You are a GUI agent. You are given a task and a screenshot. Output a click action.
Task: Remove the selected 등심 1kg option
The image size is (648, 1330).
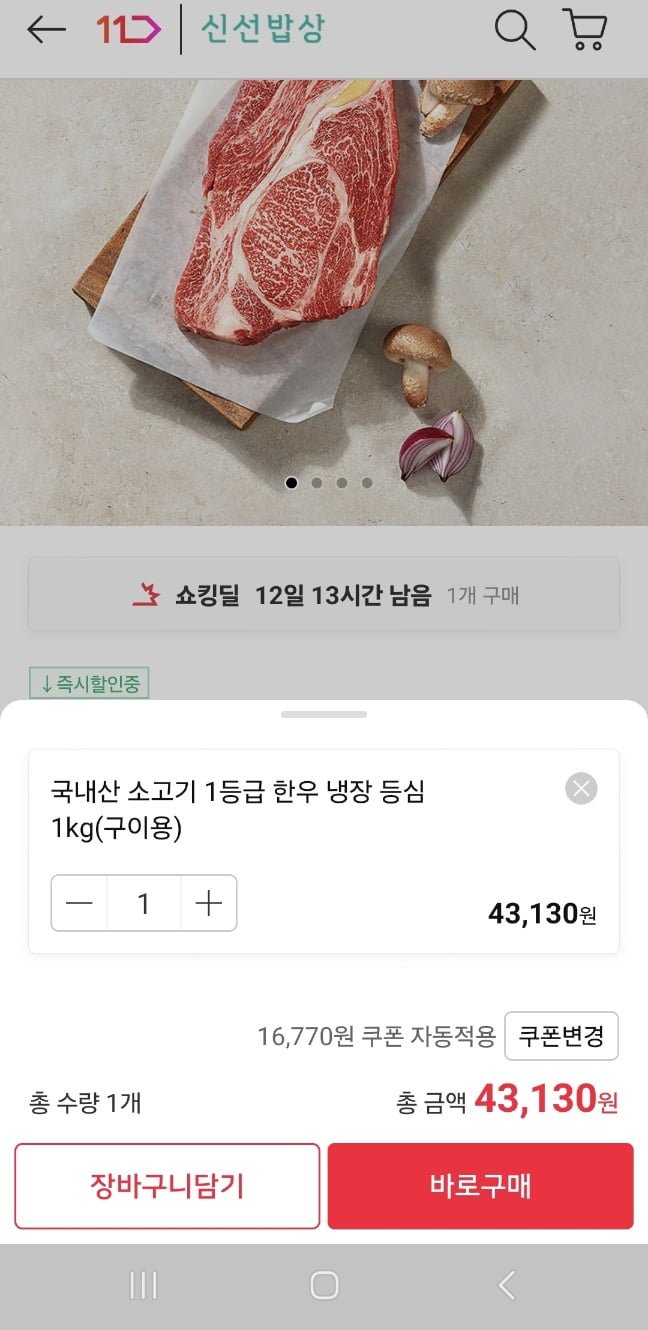(x=581, y=789)
